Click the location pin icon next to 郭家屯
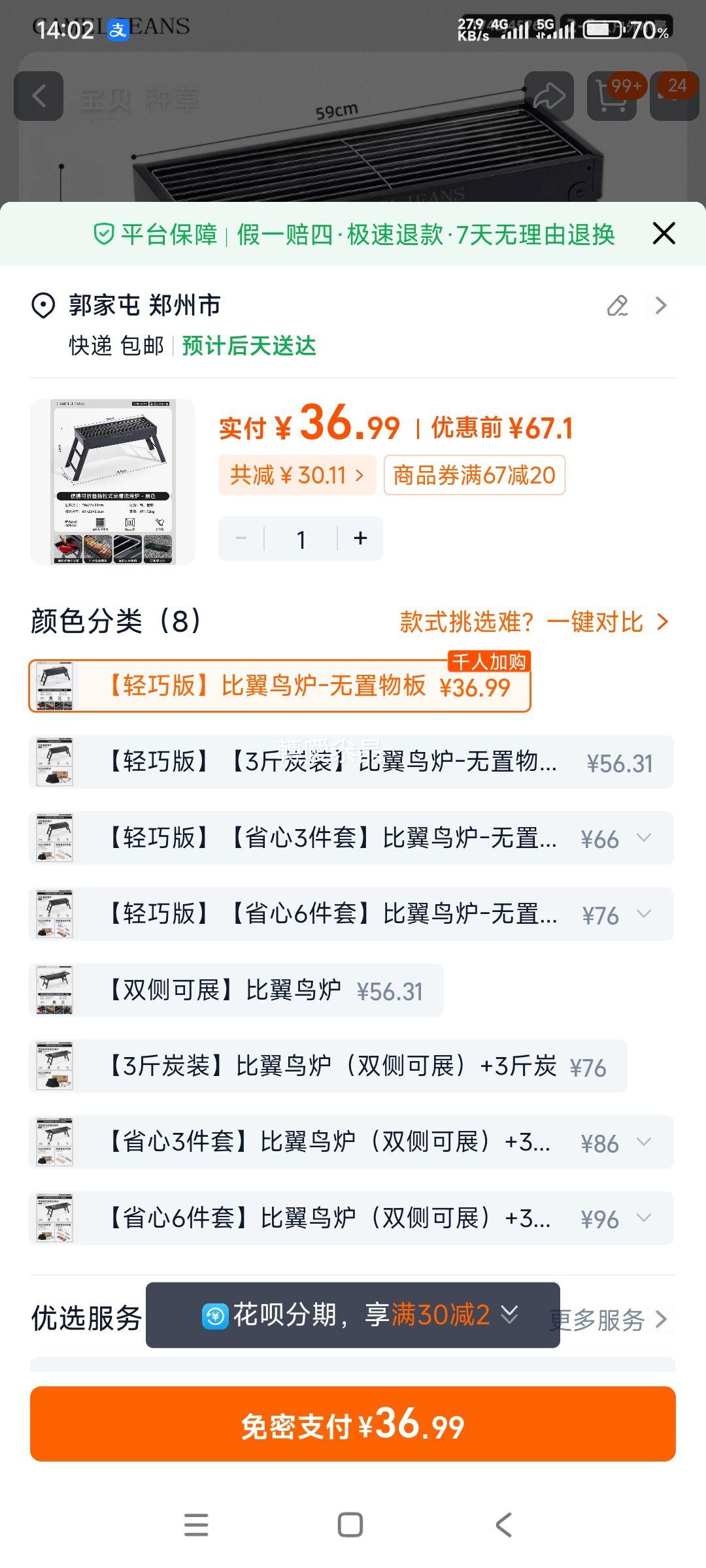Image resolution: width=706 pixels, height=1568 pixels. [x=42, y=305]
